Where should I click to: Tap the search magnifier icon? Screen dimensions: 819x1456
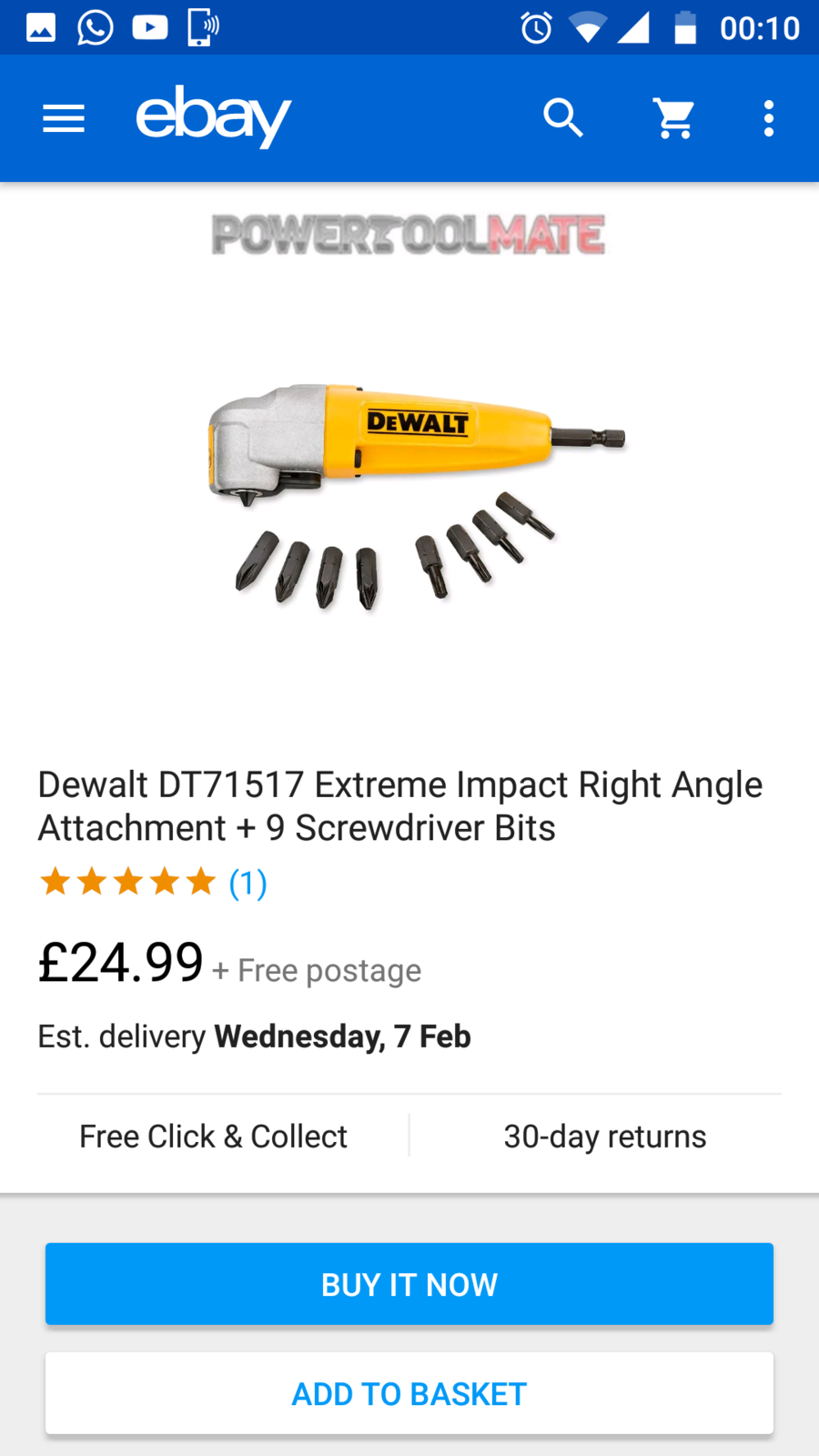click(563, 118)
